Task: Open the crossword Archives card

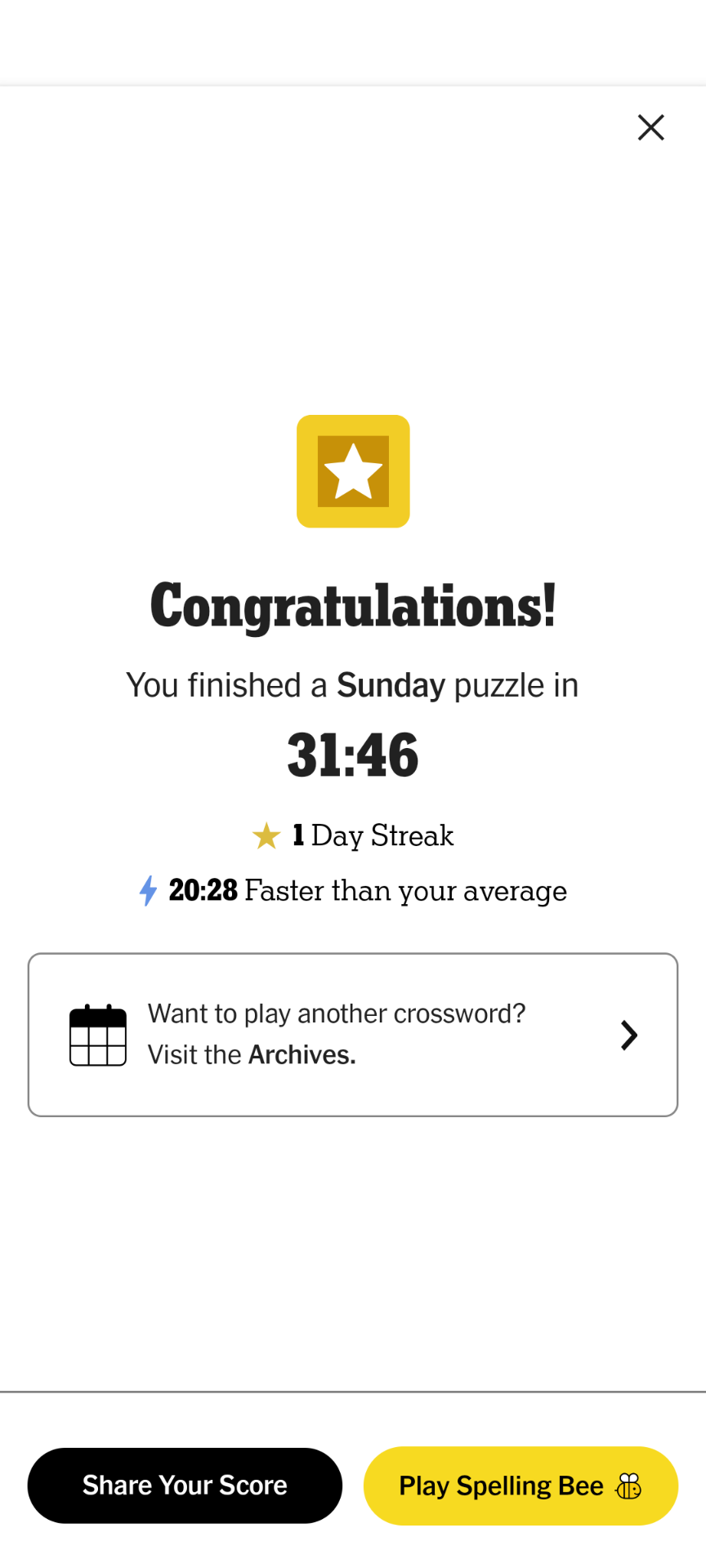Action: coord(353,1034)
